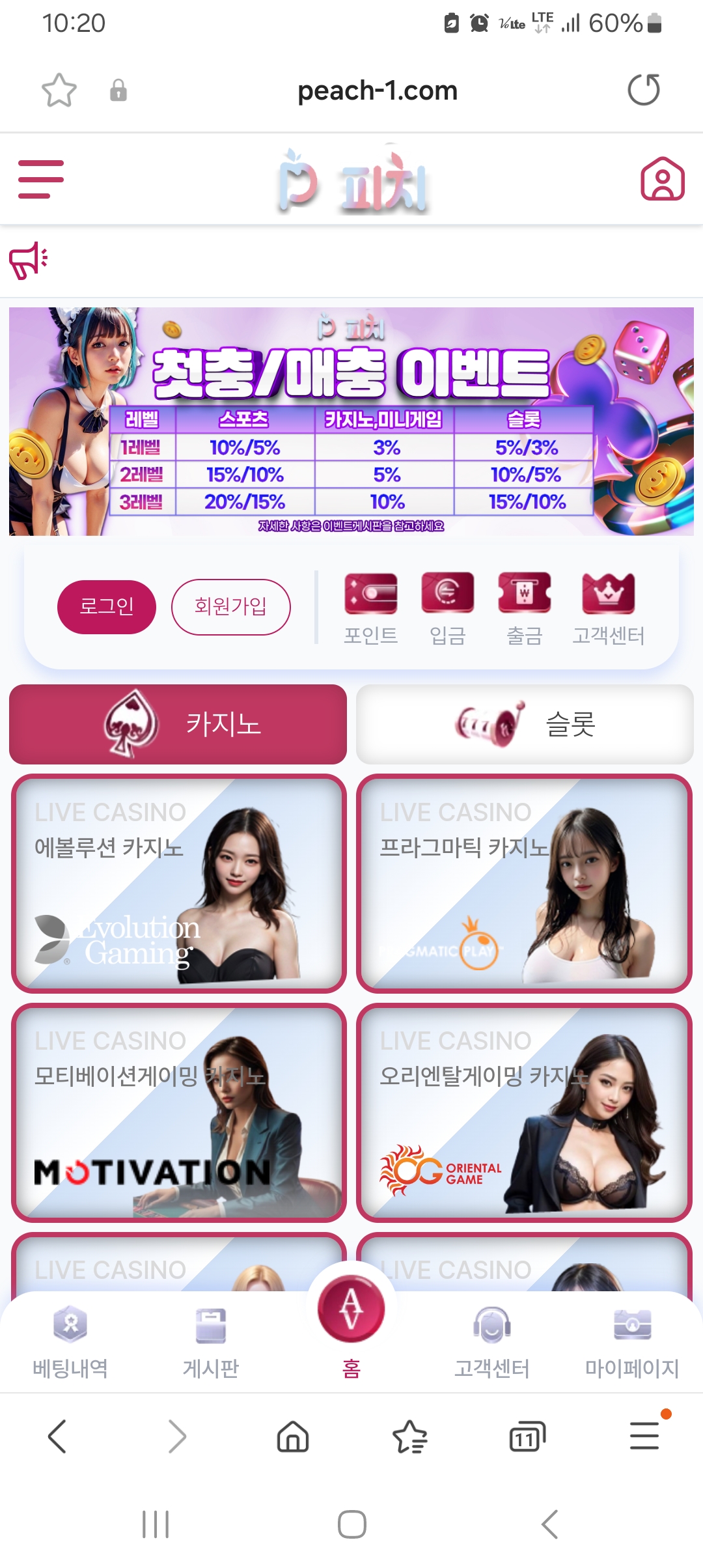Open the 모티베이션게이밍 카지노 card
This screenshot has width=703, height=1568.
pos(178,1112)
